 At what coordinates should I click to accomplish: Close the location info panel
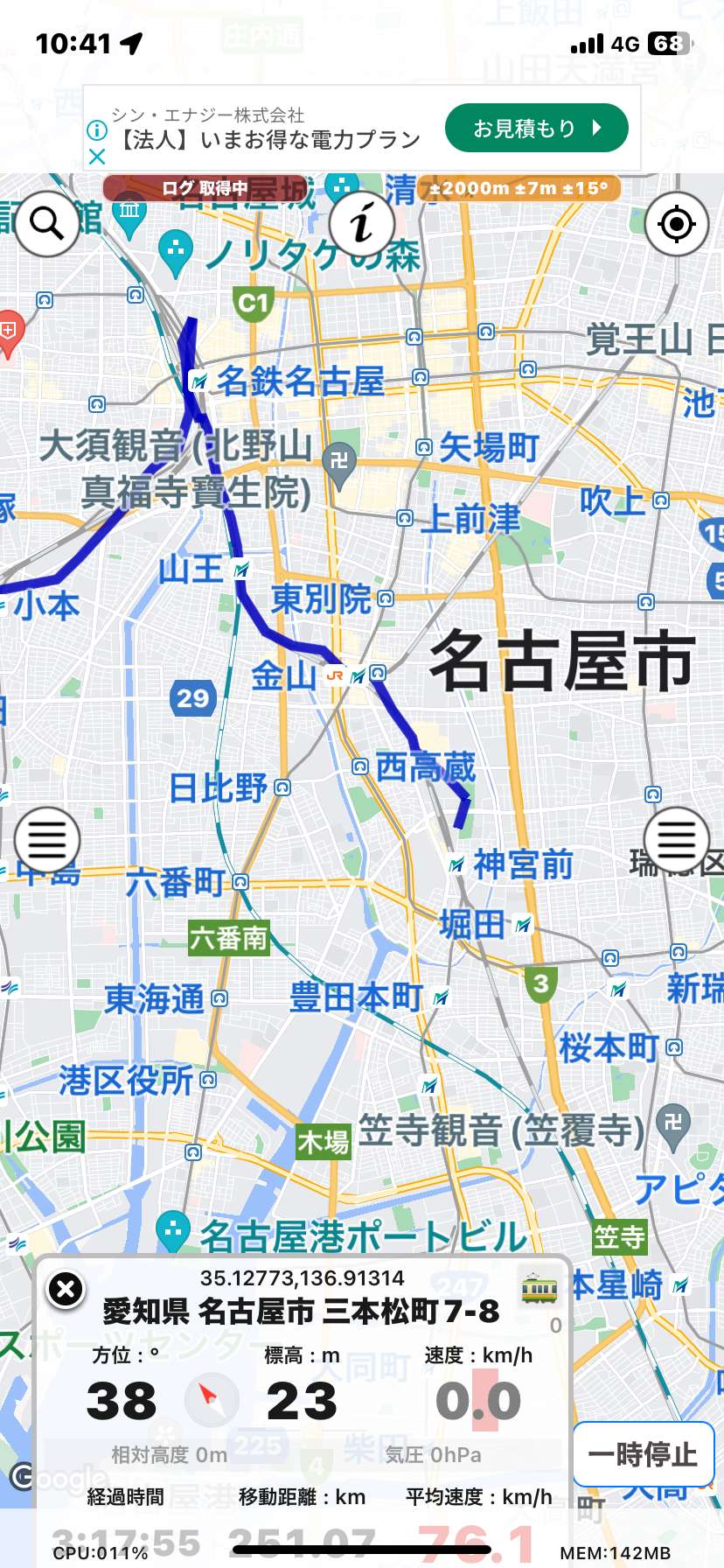pyautogui.click(x=66, y=1289)
